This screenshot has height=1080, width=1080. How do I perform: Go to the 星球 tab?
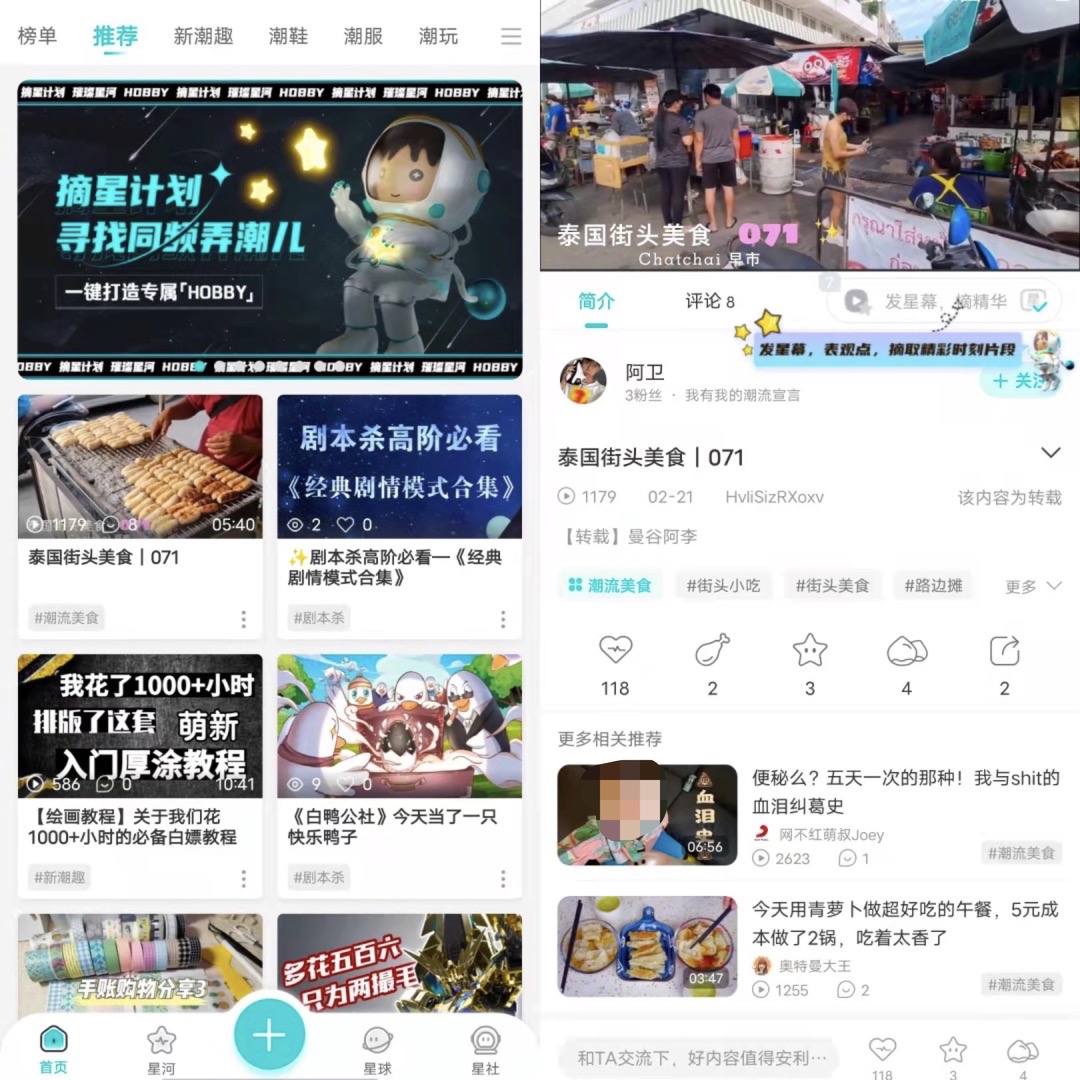[x=377, y=1048]
